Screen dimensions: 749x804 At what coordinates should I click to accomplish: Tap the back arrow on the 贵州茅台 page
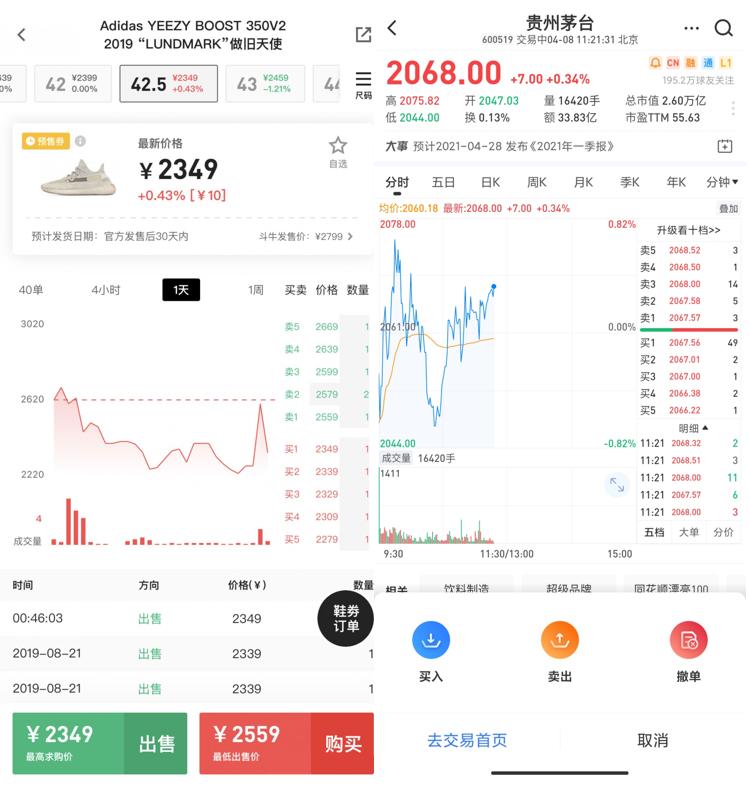click(x=392, y=27)
